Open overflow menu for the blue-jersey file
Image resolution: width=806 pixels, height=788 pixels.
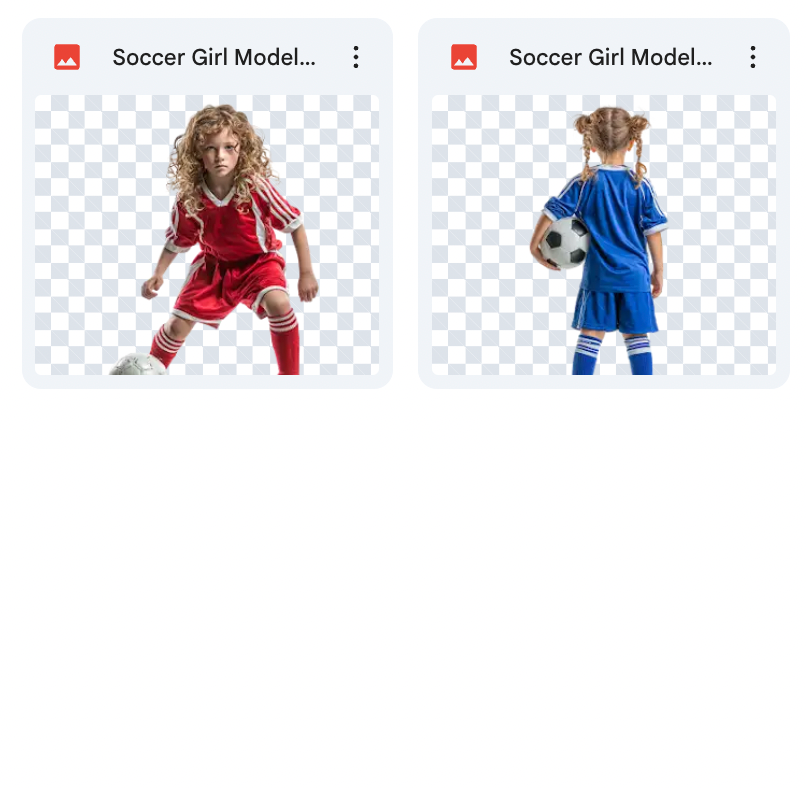[x=753, y=58]
